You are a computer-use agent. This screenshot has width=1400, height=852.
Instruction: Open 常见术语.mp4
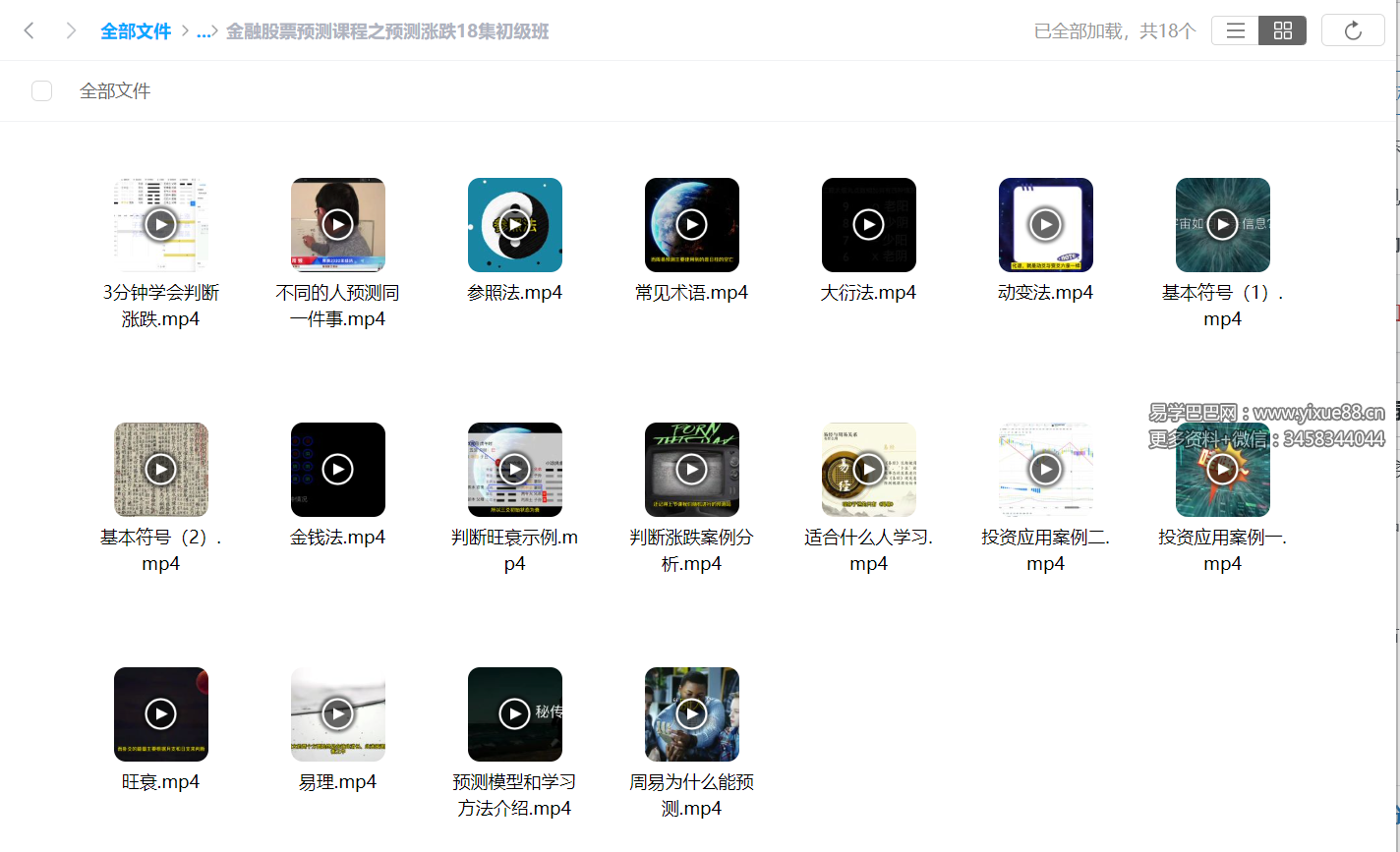(692, 225)
